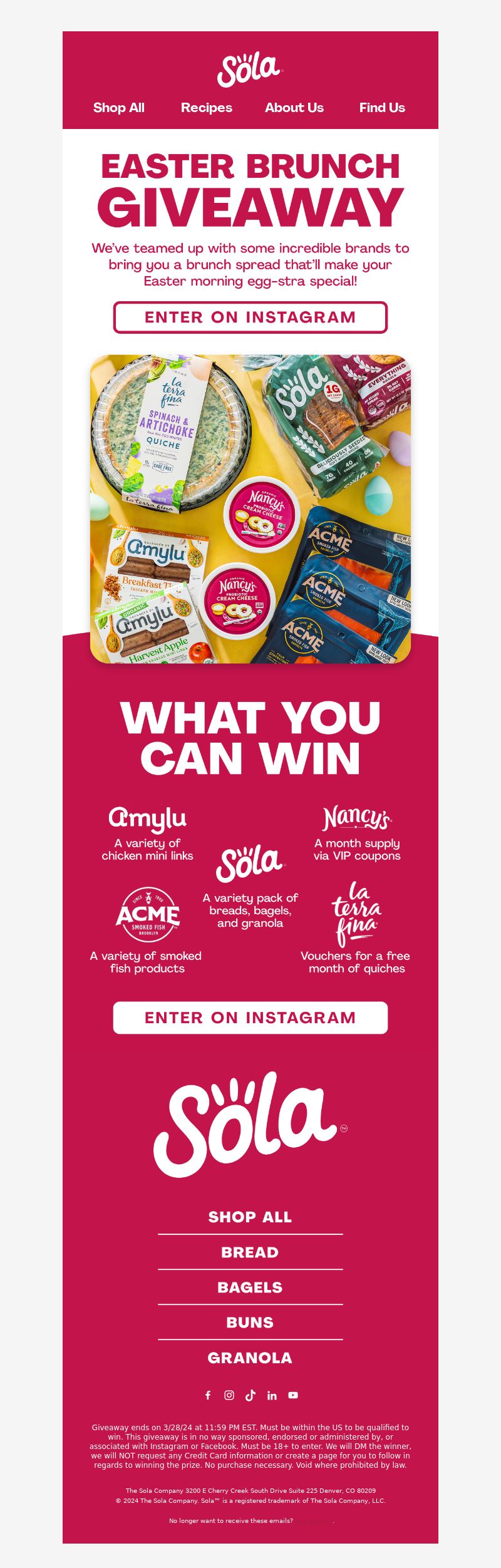Visit Sola's Facebook page icon

pyautogui.click(x=208, y=1395)
